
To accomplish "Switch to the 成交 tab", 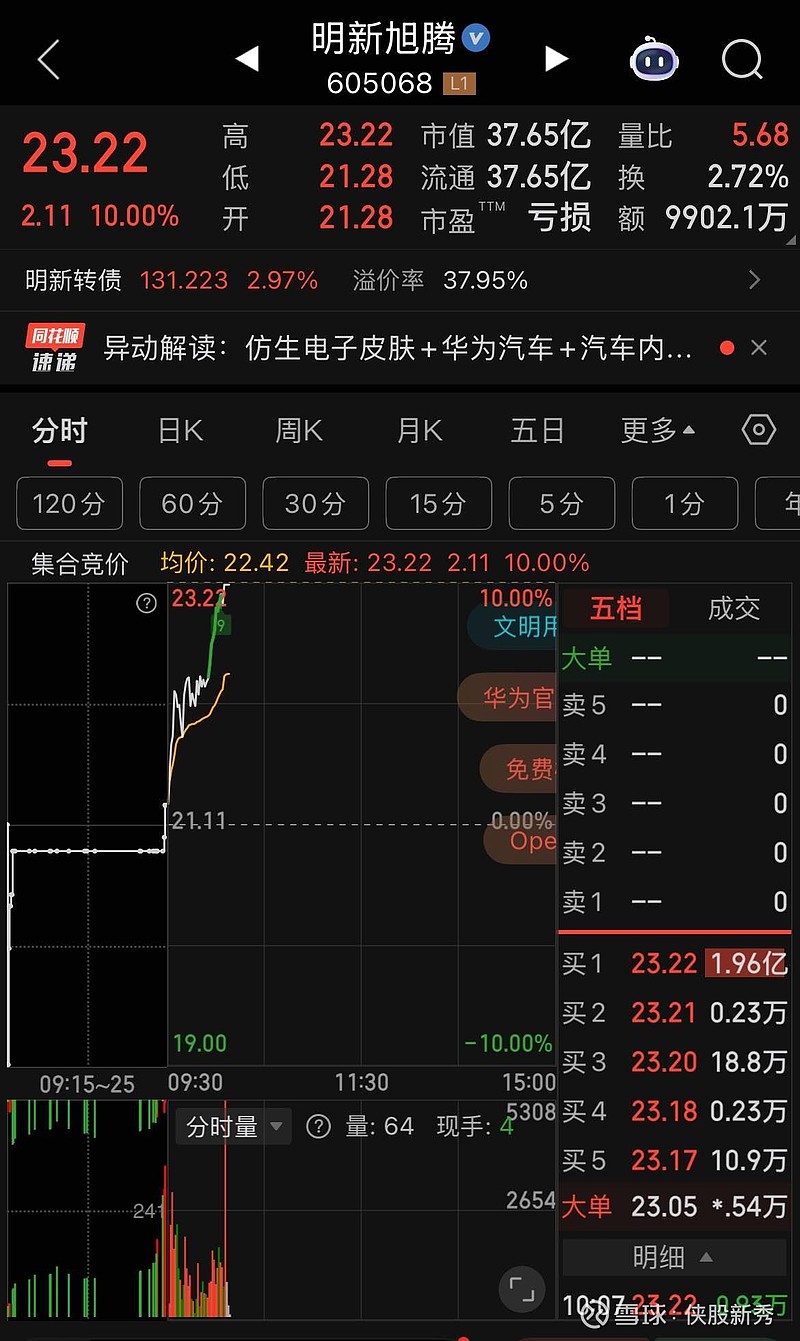I will click(x=735, y=608).
